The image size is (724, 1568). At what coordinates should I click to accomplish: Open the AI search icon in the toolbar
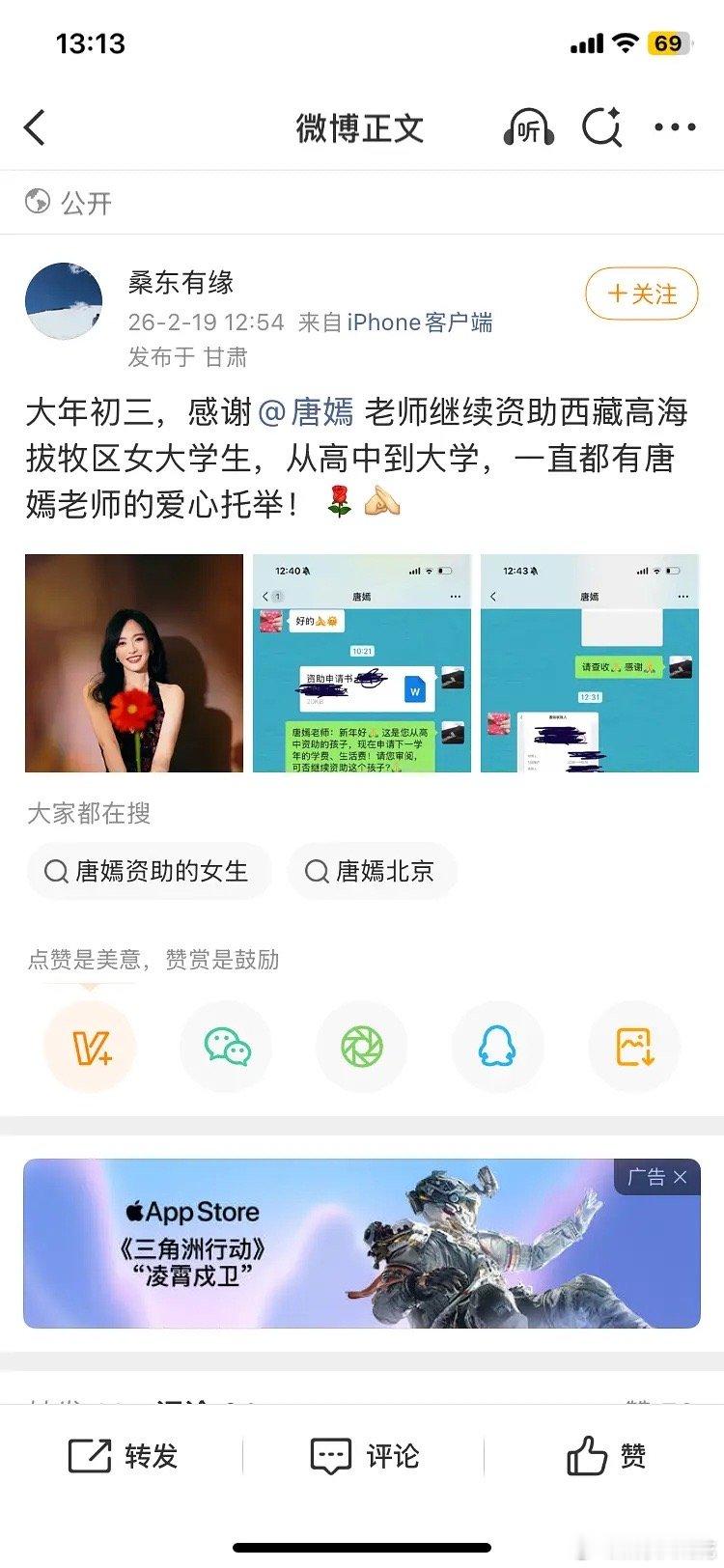coord(601,127)
